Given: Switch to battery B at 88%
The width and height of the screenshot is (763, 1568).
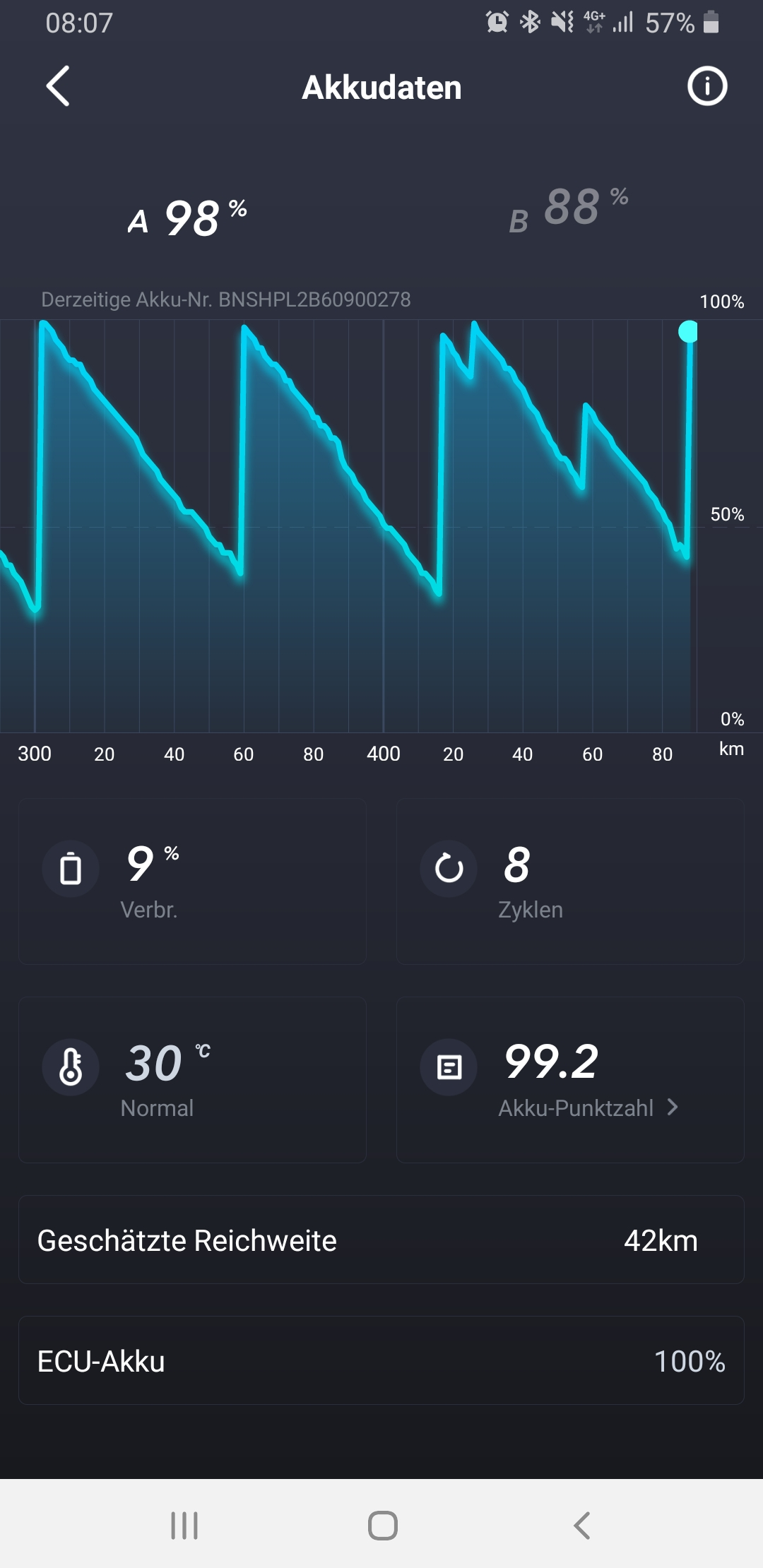Looking at the screenshot, I should click(569, 209).
